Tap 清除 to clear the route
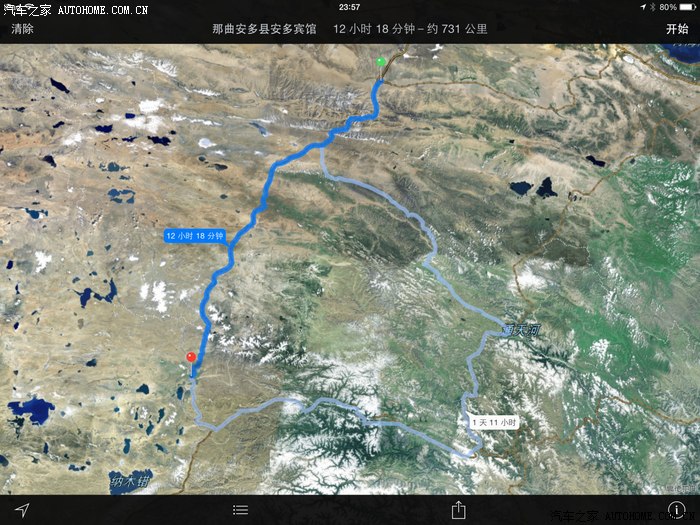 pyautogui.click(x=22, y=29)
